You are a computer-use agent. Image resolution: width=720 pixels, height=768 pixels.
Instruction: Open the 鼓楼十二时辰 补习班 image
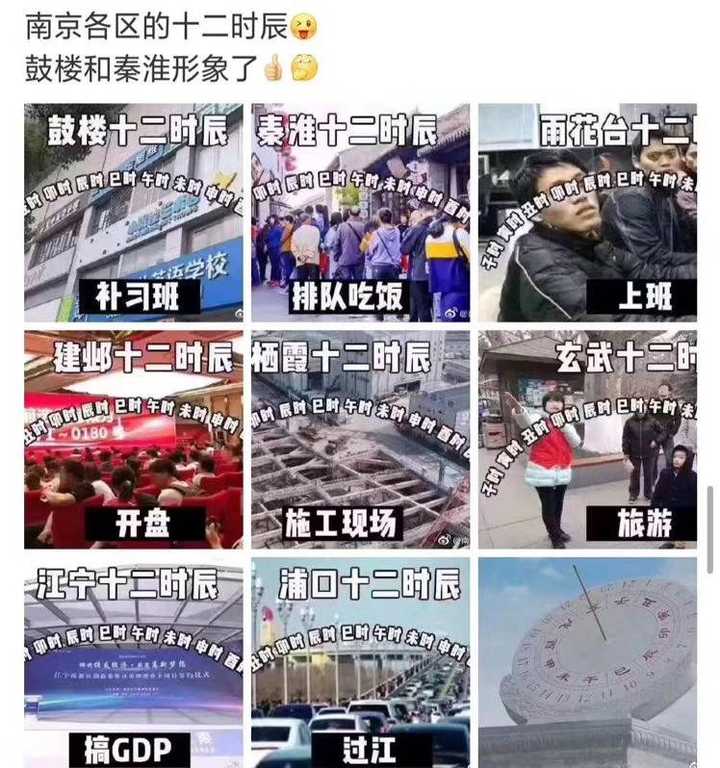pos(133,212)
